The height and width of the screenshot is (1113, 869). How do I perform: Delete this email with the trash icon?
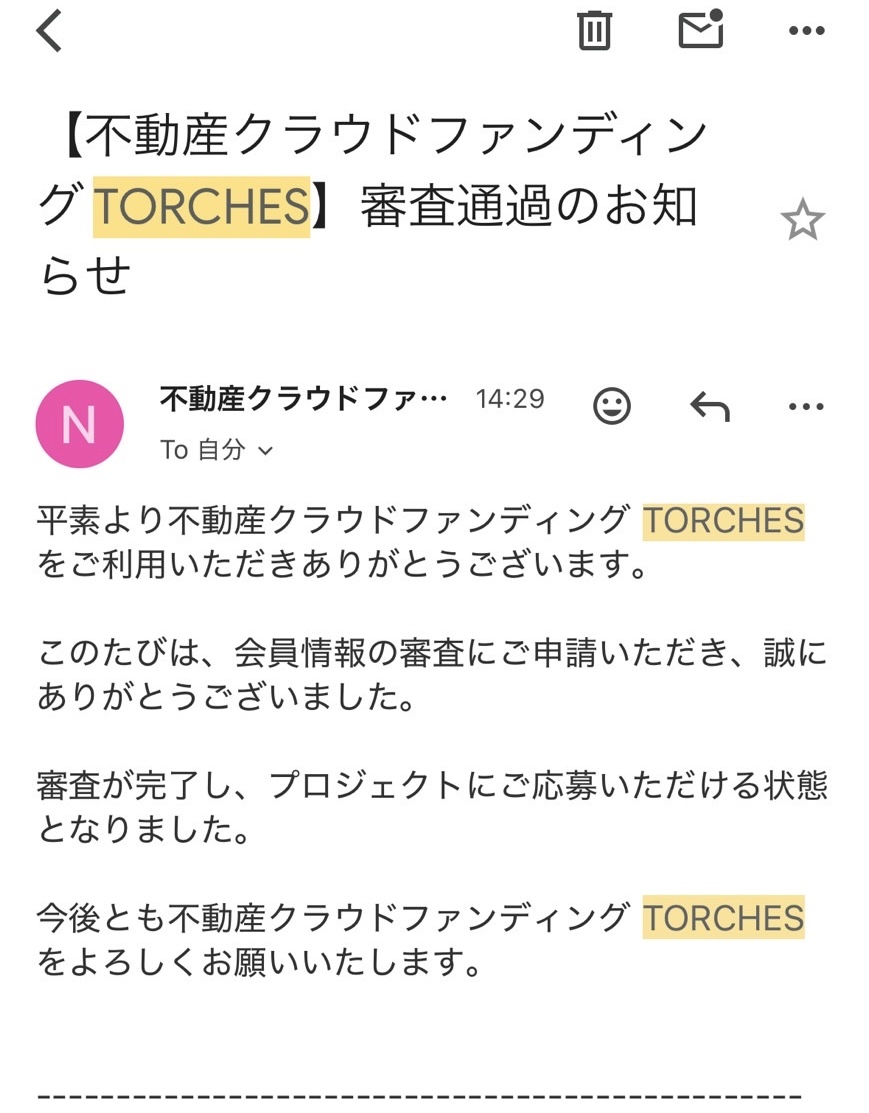pos(594,31)
